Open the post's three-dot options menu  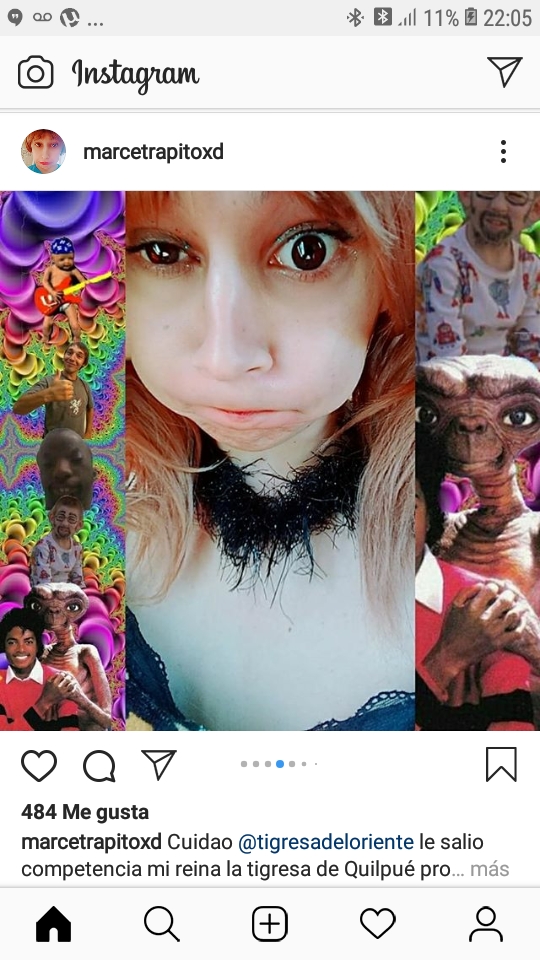[x=503, y=151]
